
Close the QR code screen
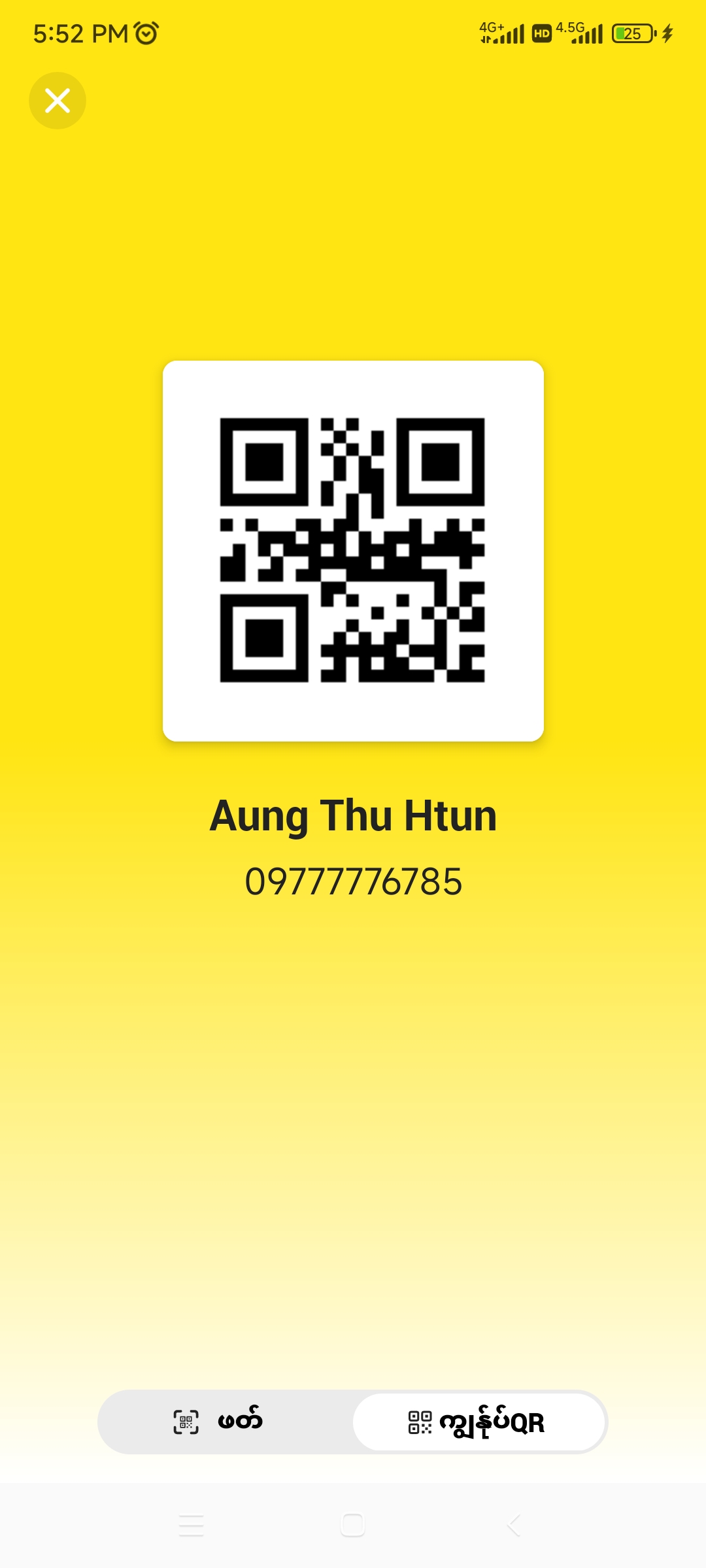58,101
